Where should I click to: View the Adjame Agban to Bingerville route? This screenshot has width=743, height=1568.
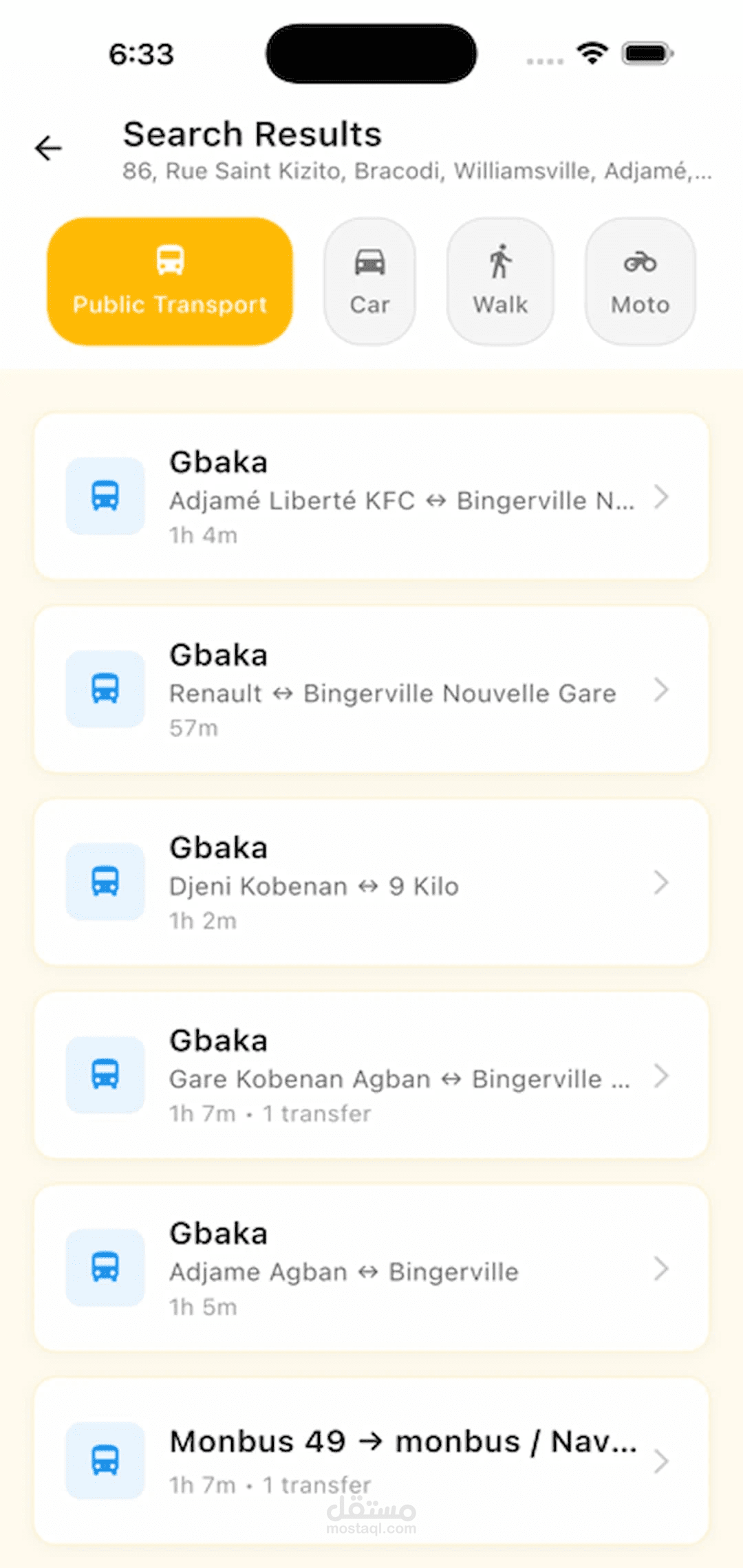(371, 1268)
